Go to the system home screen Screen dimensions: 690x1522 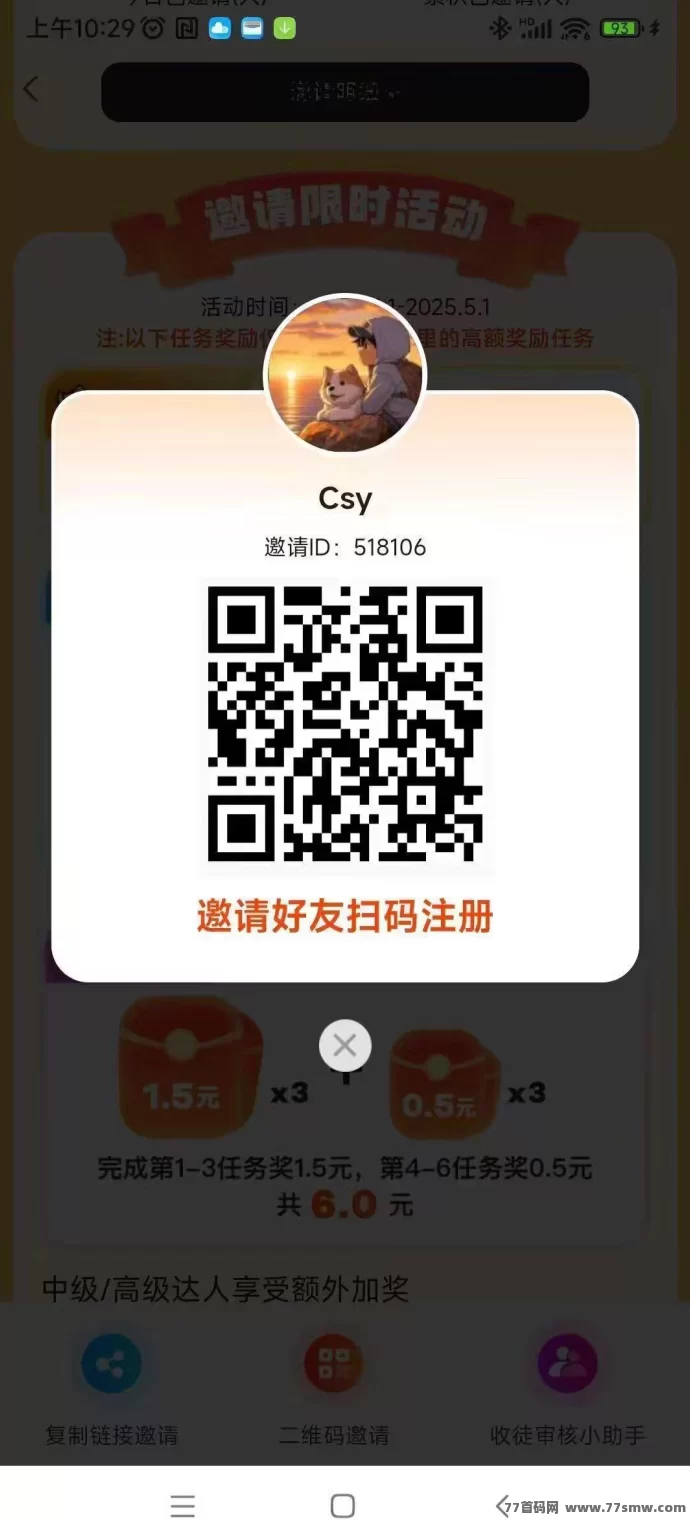tap(342, 1506)
